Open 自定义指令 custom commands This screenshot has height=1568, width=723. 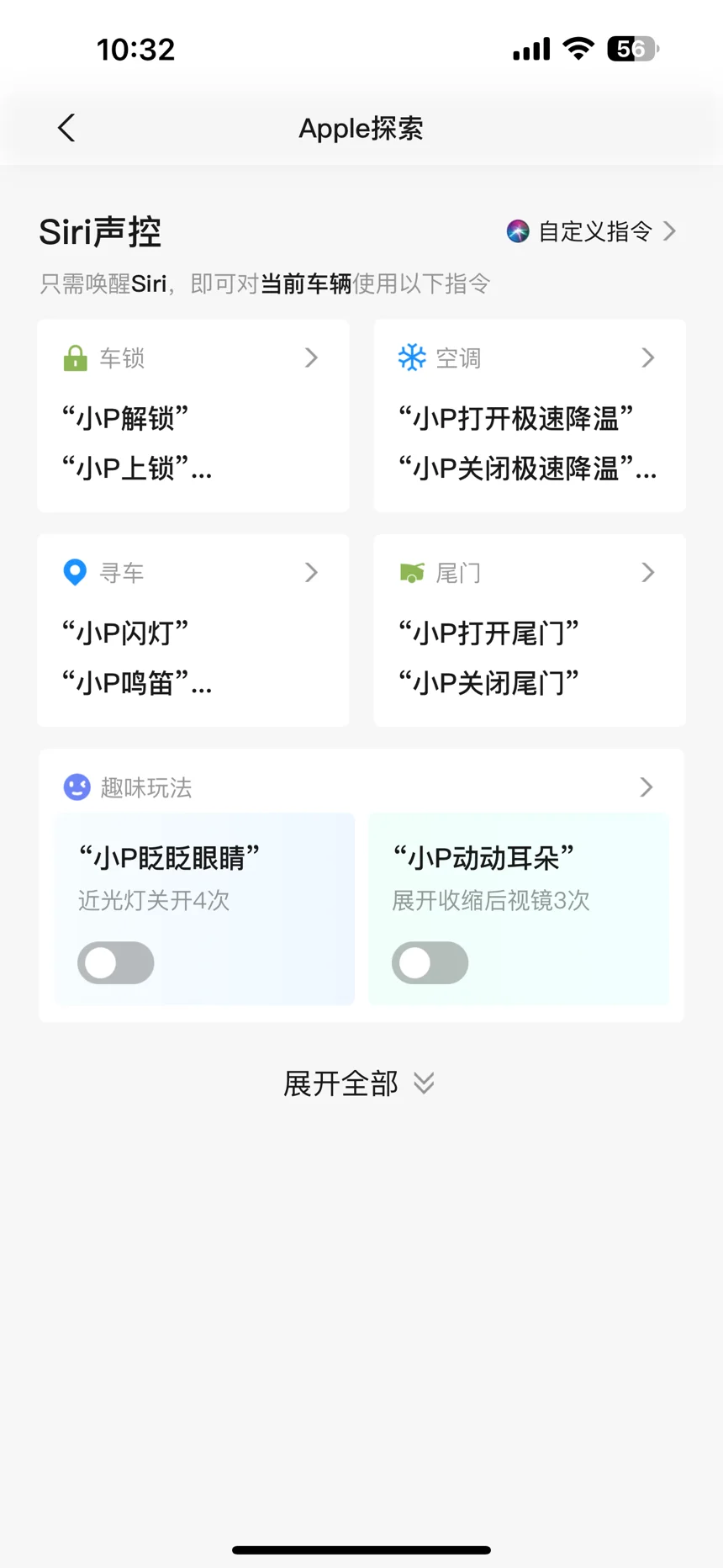(x=593, y=231)
